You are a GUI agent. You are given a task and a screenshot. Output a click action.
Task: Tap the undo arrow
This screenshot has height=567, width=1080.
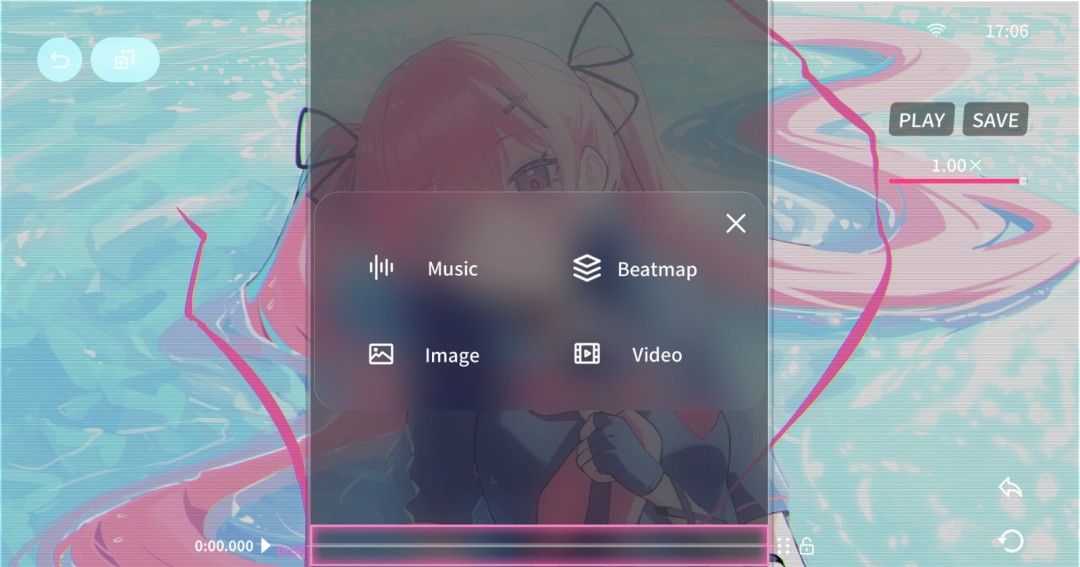pos(1010,488)
